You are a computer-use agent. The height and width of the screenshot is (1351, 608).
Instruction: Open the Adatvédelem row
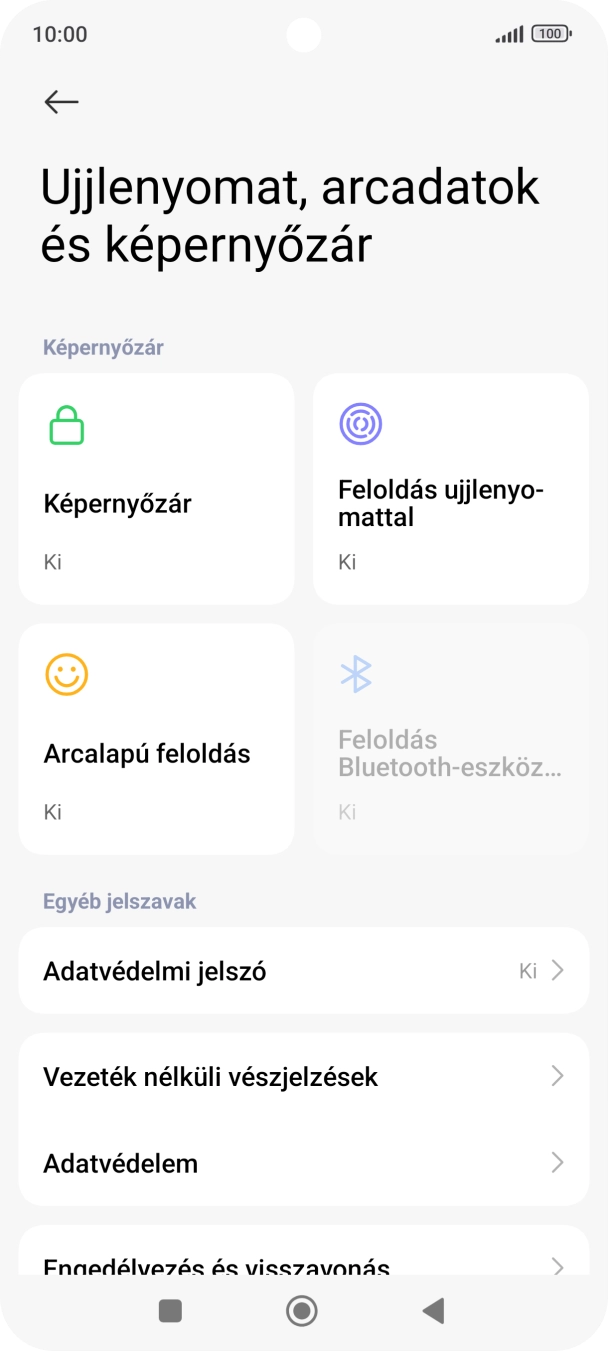303,1163
